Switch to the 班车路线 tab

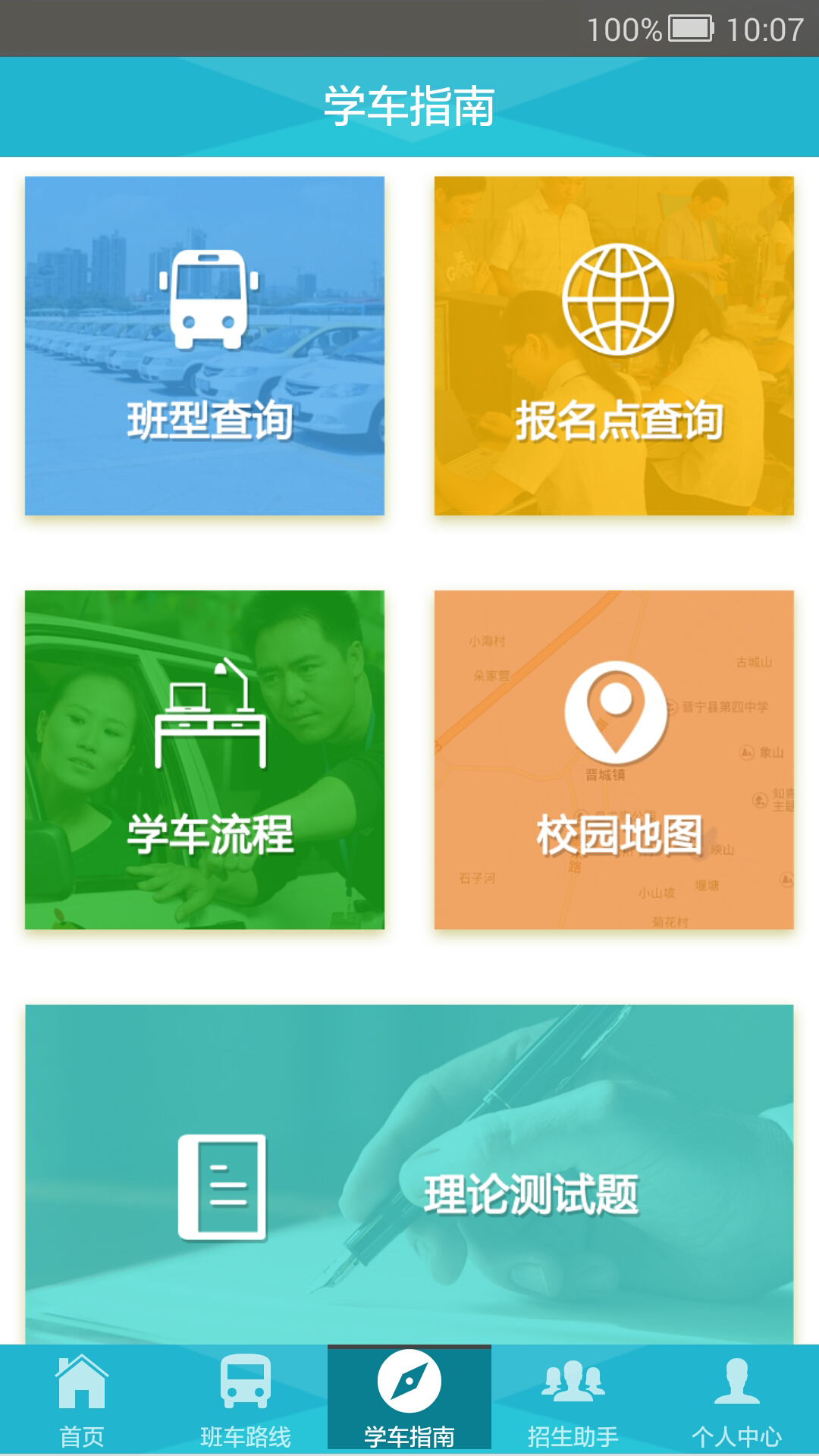[246, 1400]
